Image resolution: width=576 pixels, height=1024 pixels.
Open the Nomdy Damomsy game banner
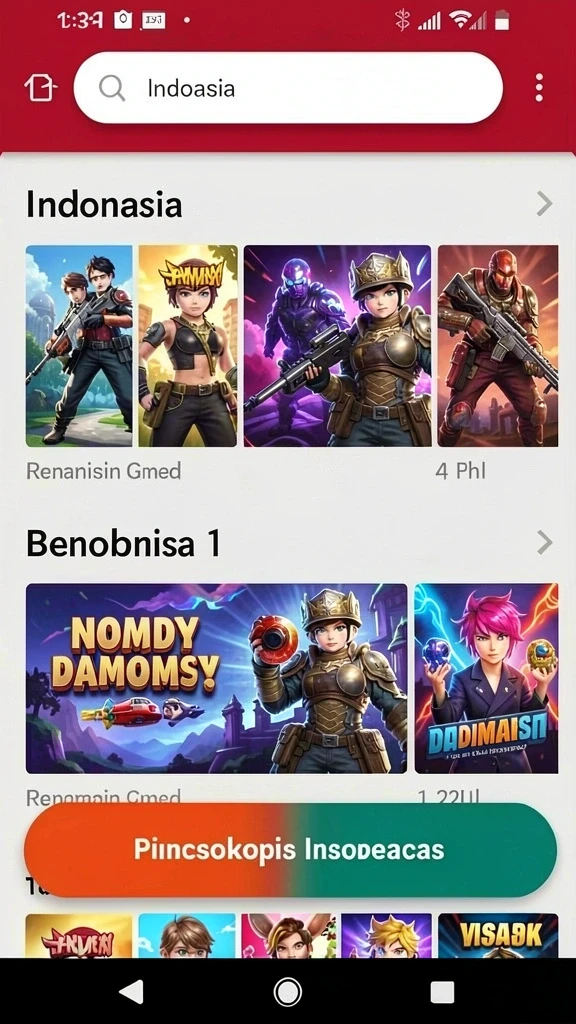216,678
